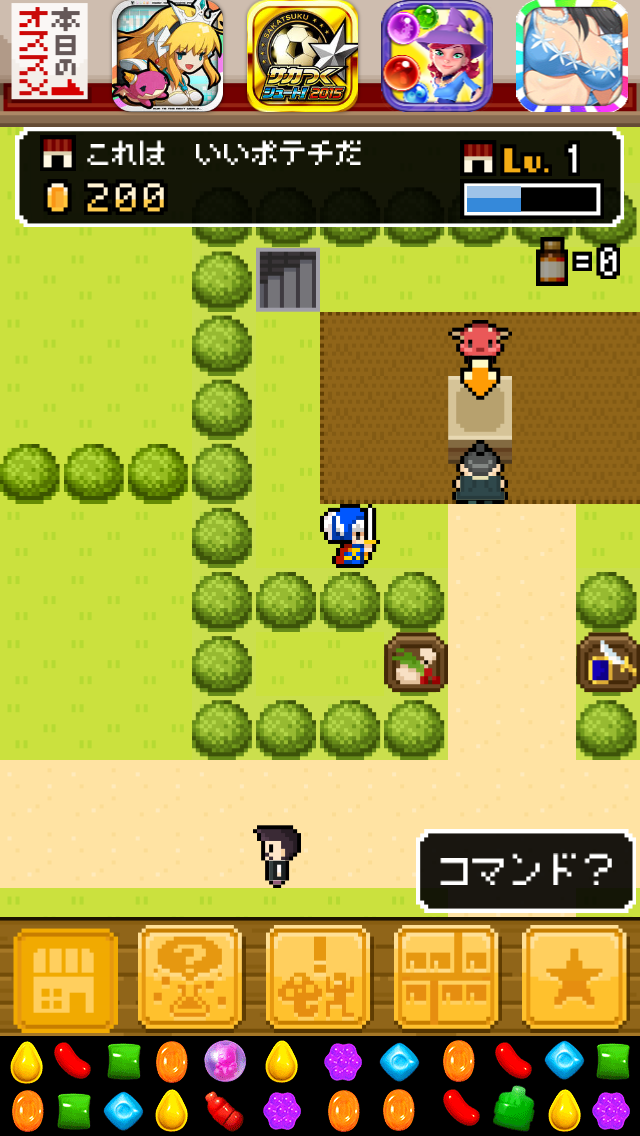Open the question mark hourglass menu
The image size is (640, 1136).
point(191,980)
